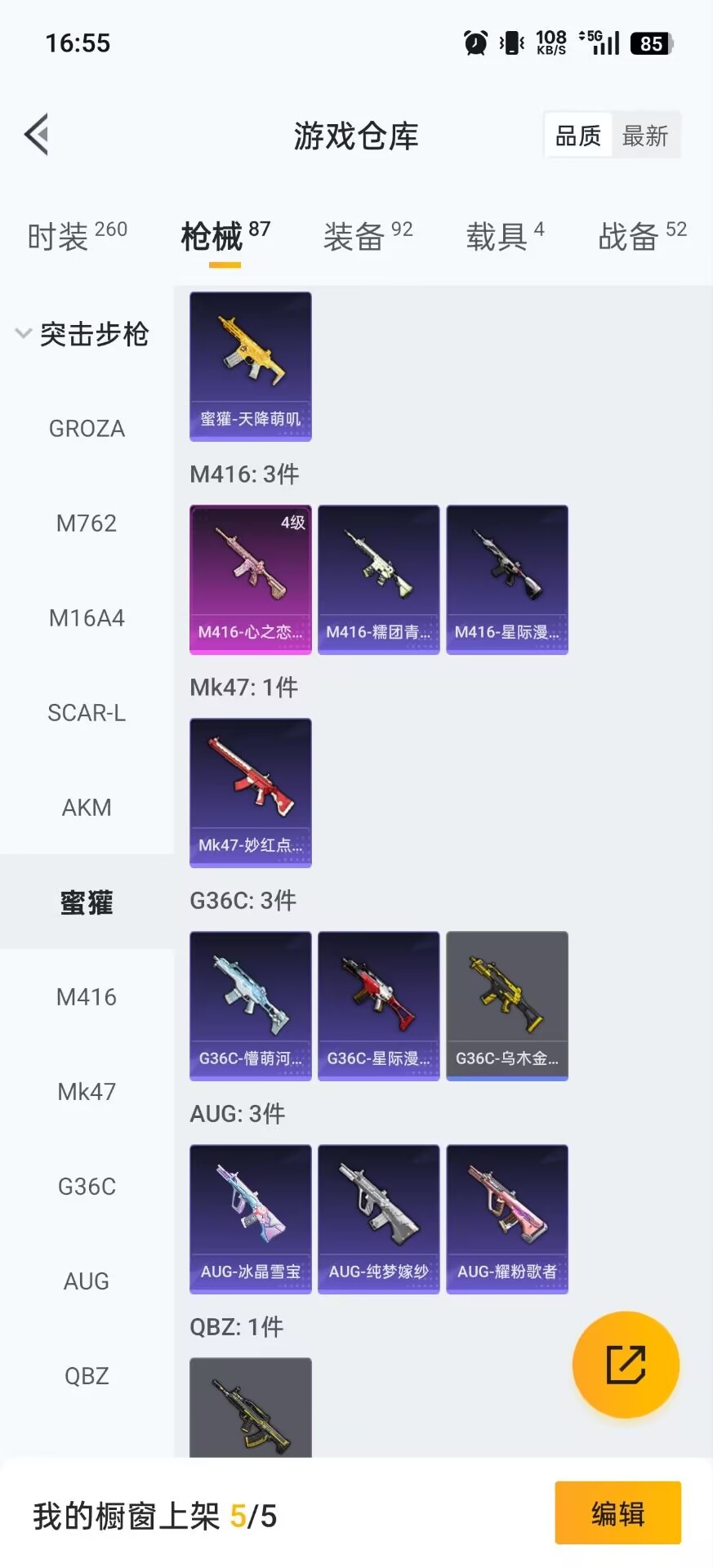Collapse the 突击步枪 category chevron
The width and height of the screenshot is (713, 1568).
[23, 334]
